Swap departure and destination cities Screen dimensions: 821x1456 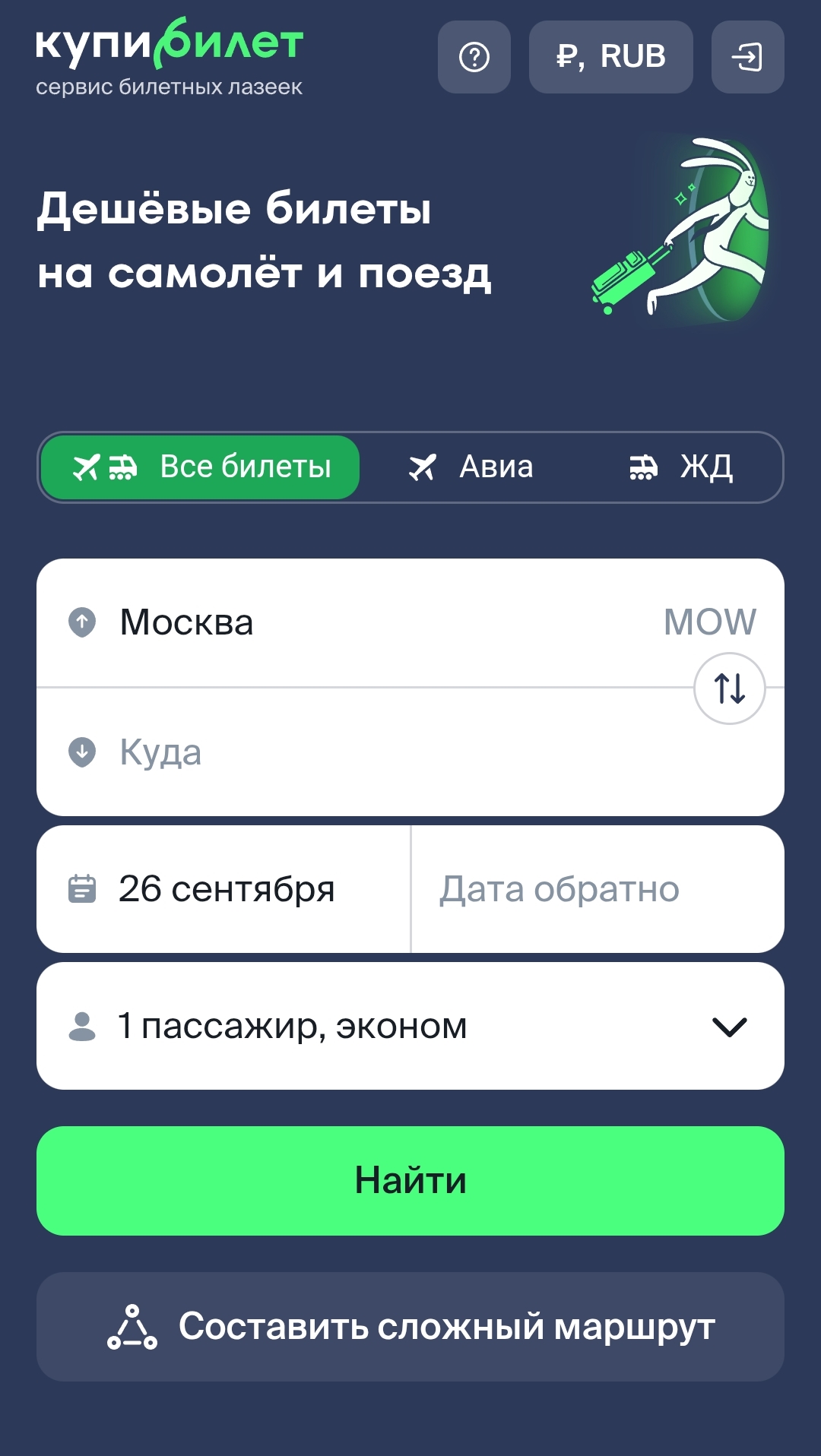[x=729, y=688]
